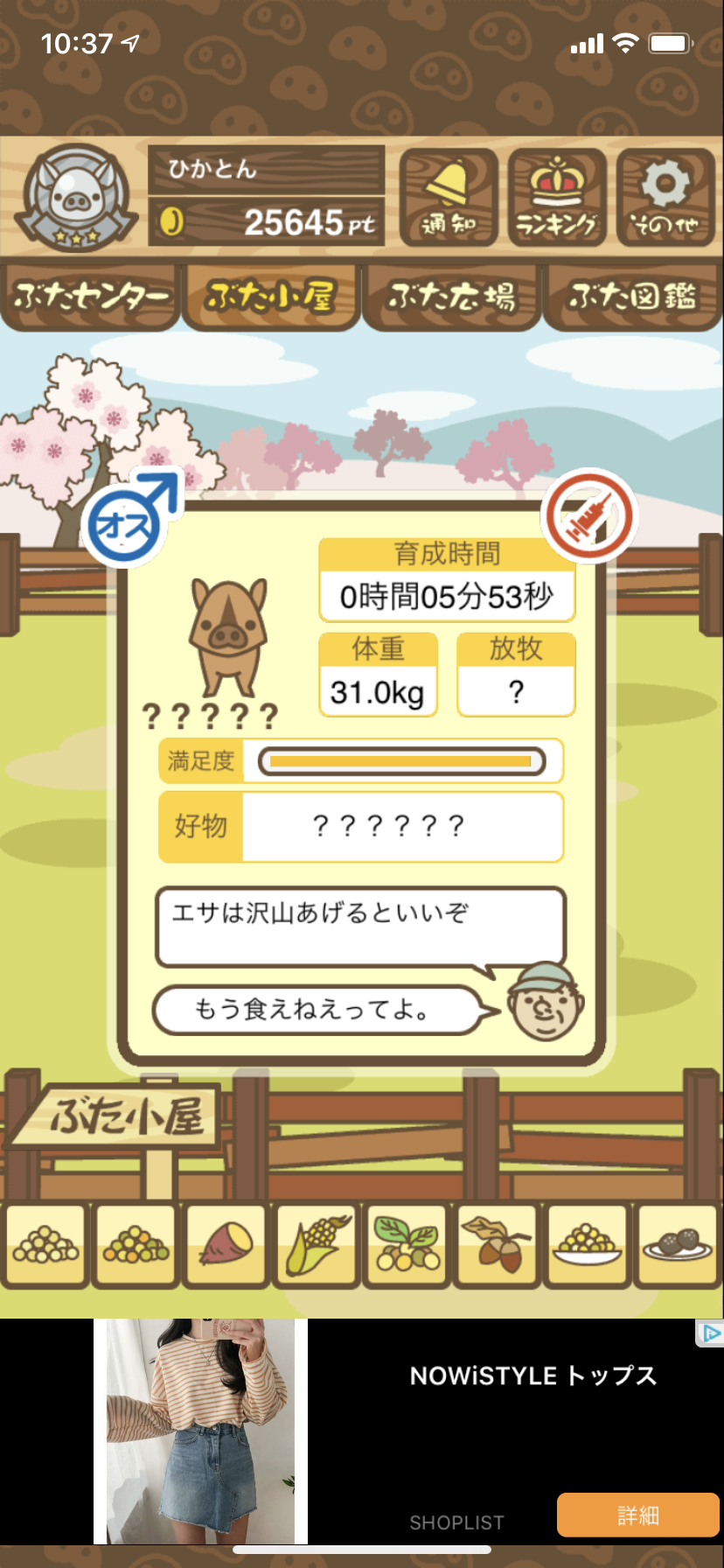Open the 詳細 button on the ad
The image size is (724, 1568).
tap(637, 1515)
